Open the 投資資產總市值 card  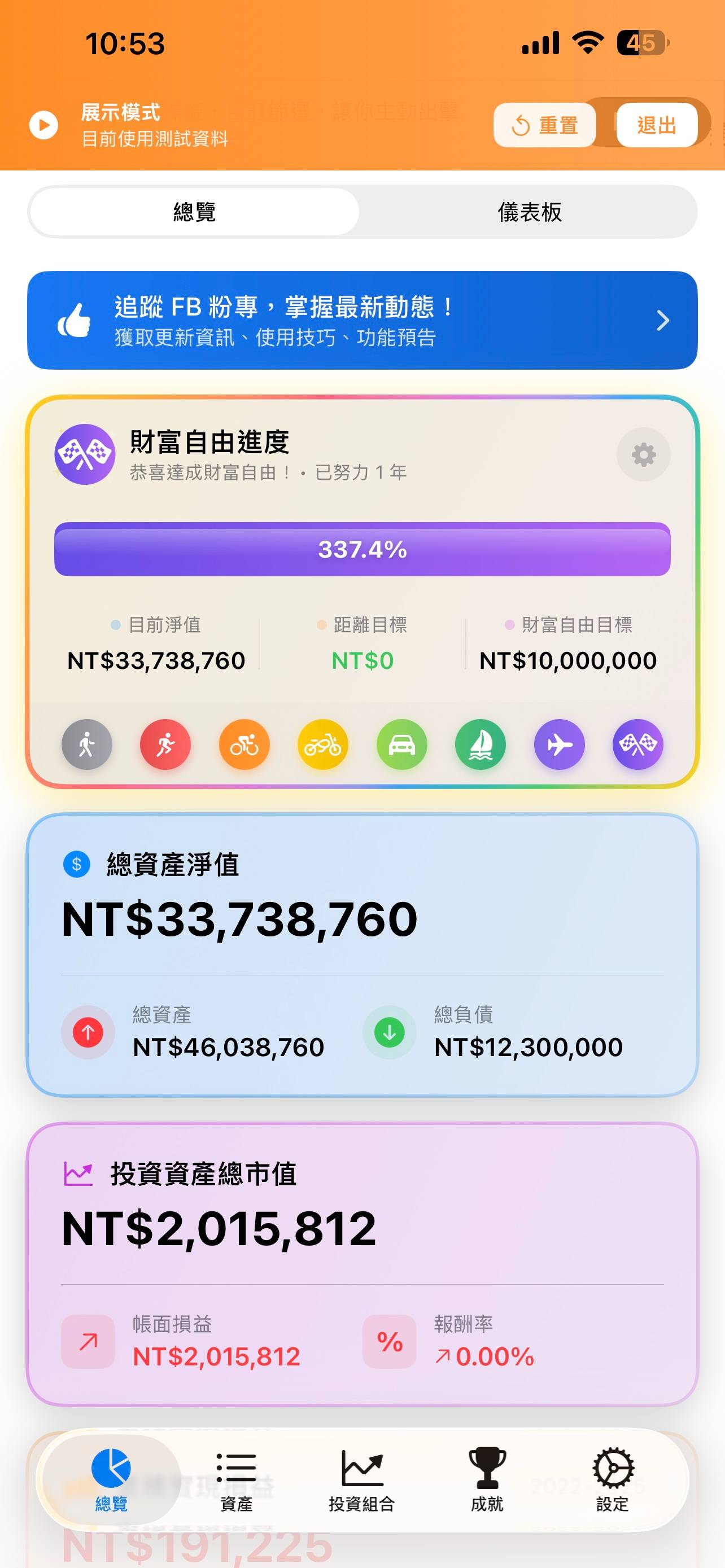pyautogui.click(x=362, y=1264)
